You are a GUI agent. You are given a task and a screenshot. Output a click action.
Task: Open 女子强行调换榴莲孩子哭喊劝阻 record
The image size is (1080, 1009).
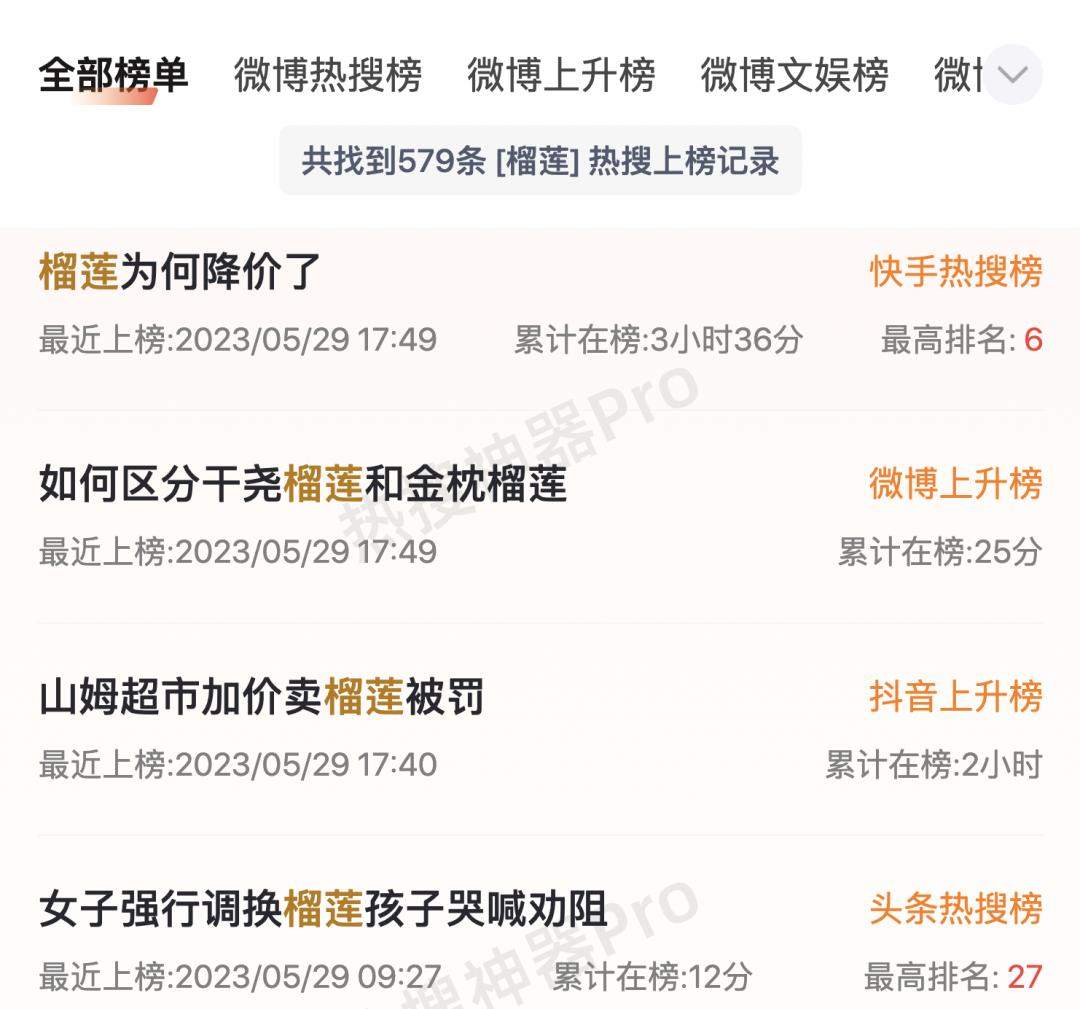[x=323, y=909]
